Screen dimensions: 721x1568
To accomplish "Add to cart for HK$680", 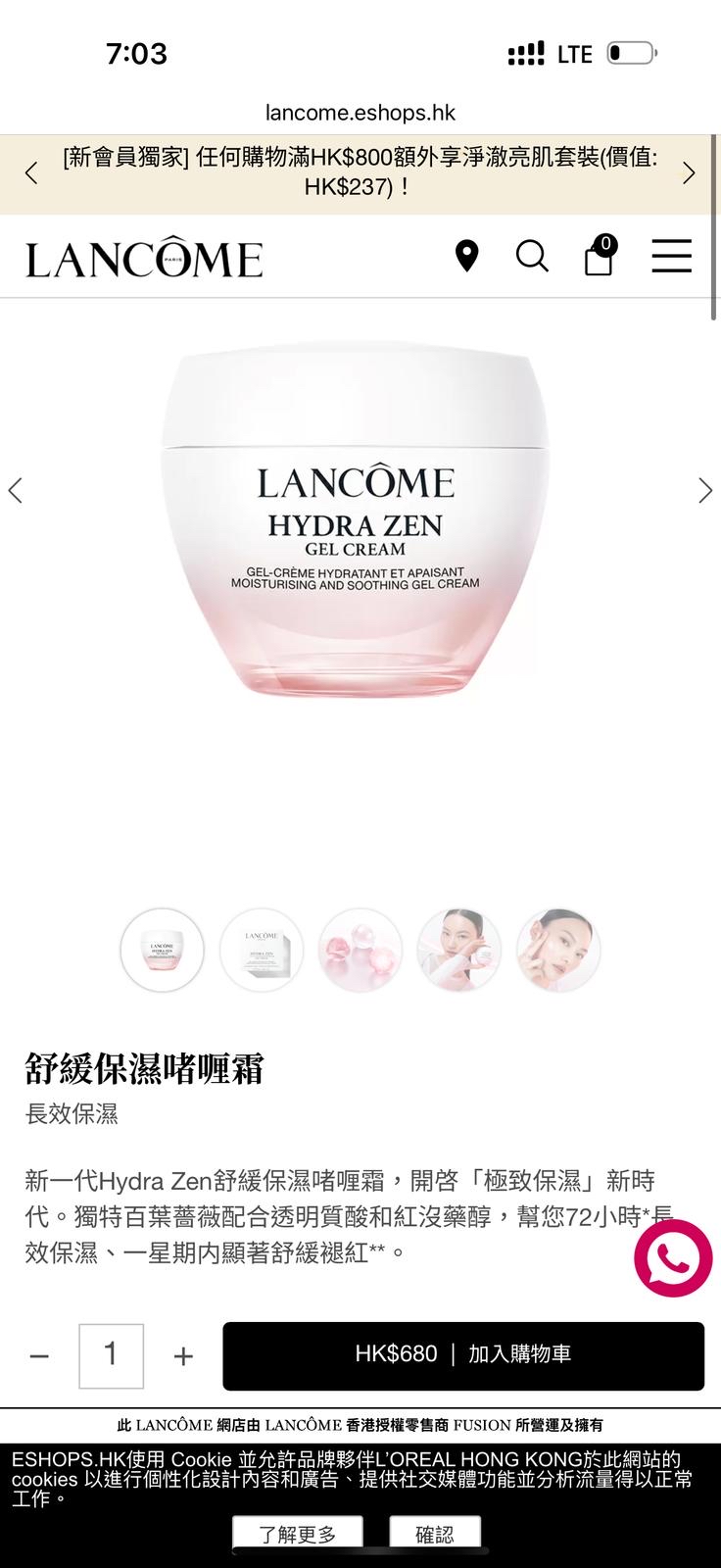I will [463, 1356].
